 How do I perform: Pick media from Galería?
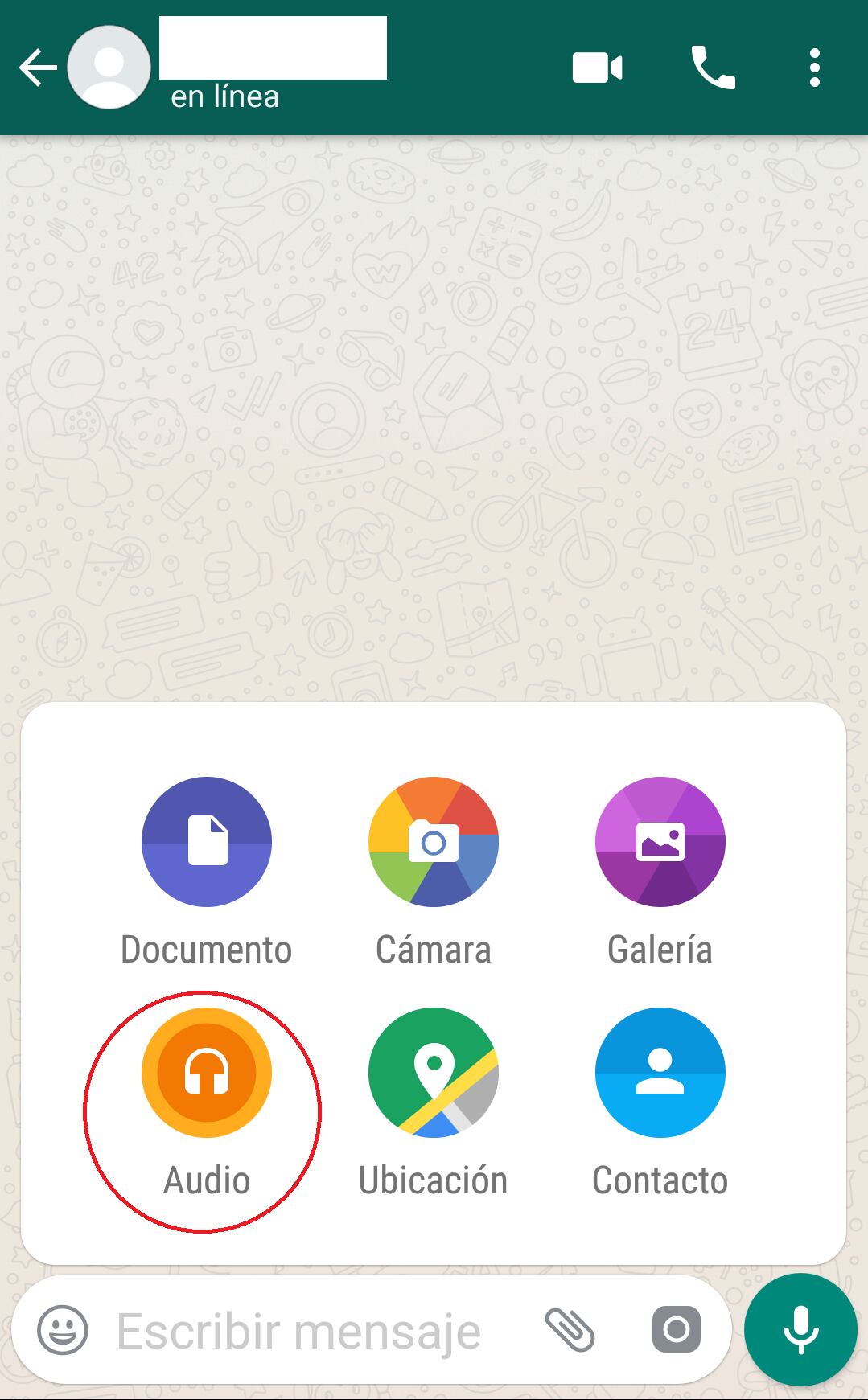[x=660, y=842]
